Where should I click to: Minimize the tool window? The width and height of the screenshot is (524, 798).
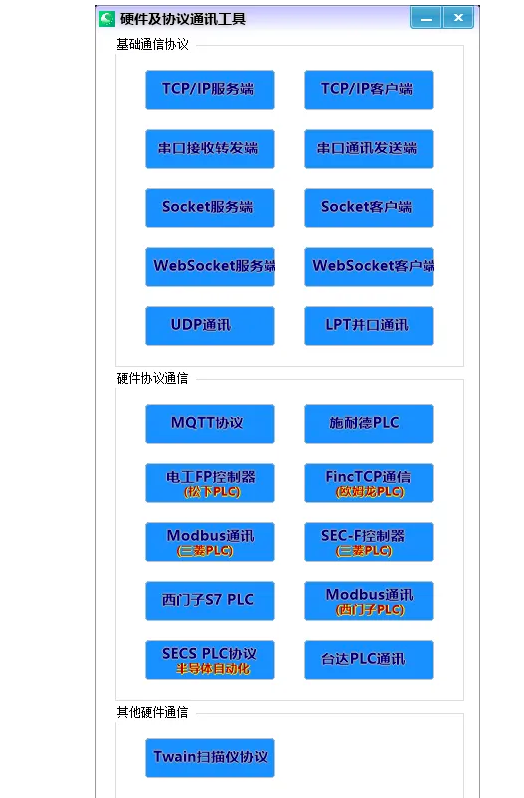point(426,18)
